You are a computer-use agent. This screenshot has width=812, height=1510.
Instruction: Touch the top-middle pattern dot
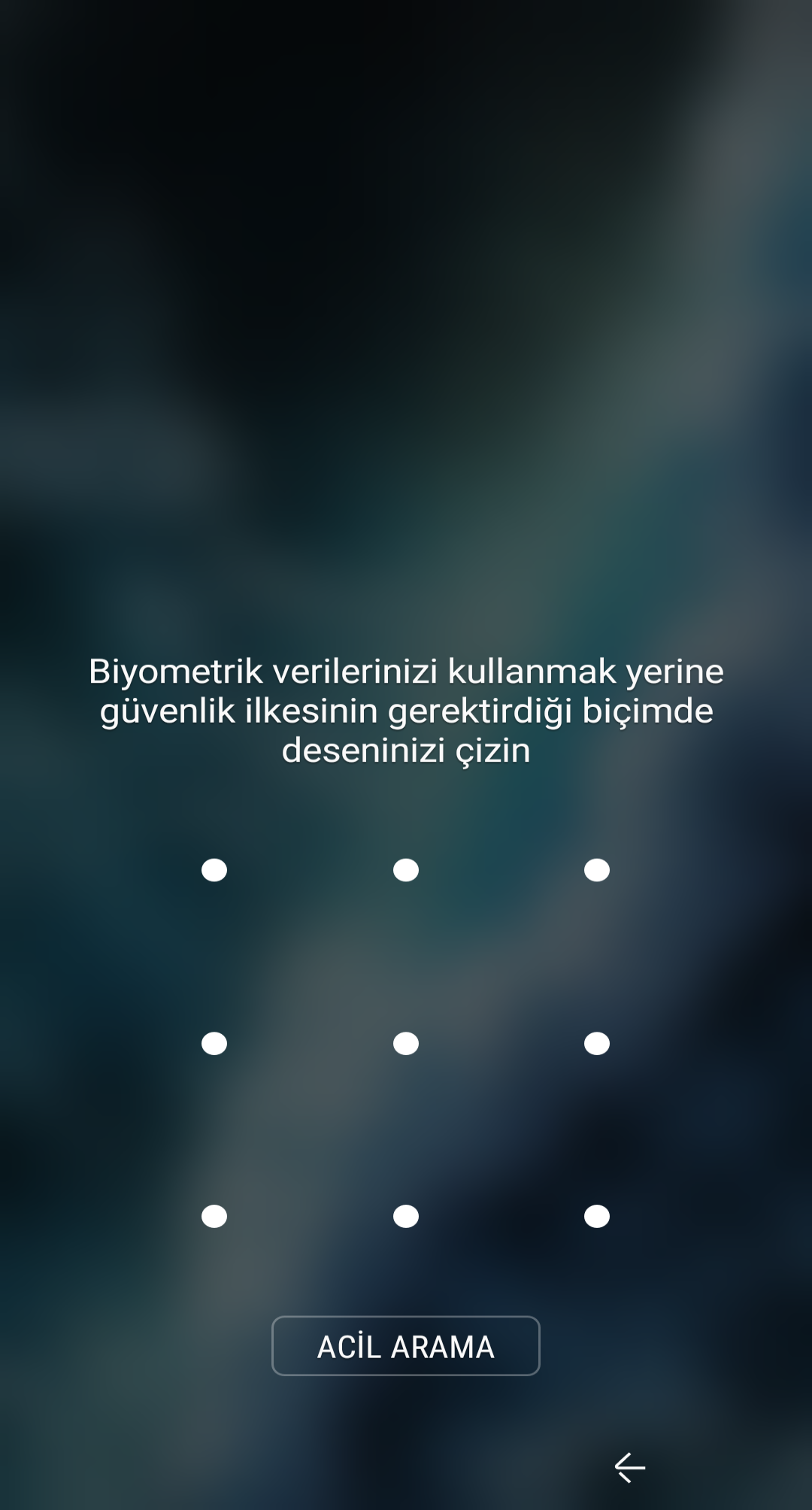[x=406, y=870]
